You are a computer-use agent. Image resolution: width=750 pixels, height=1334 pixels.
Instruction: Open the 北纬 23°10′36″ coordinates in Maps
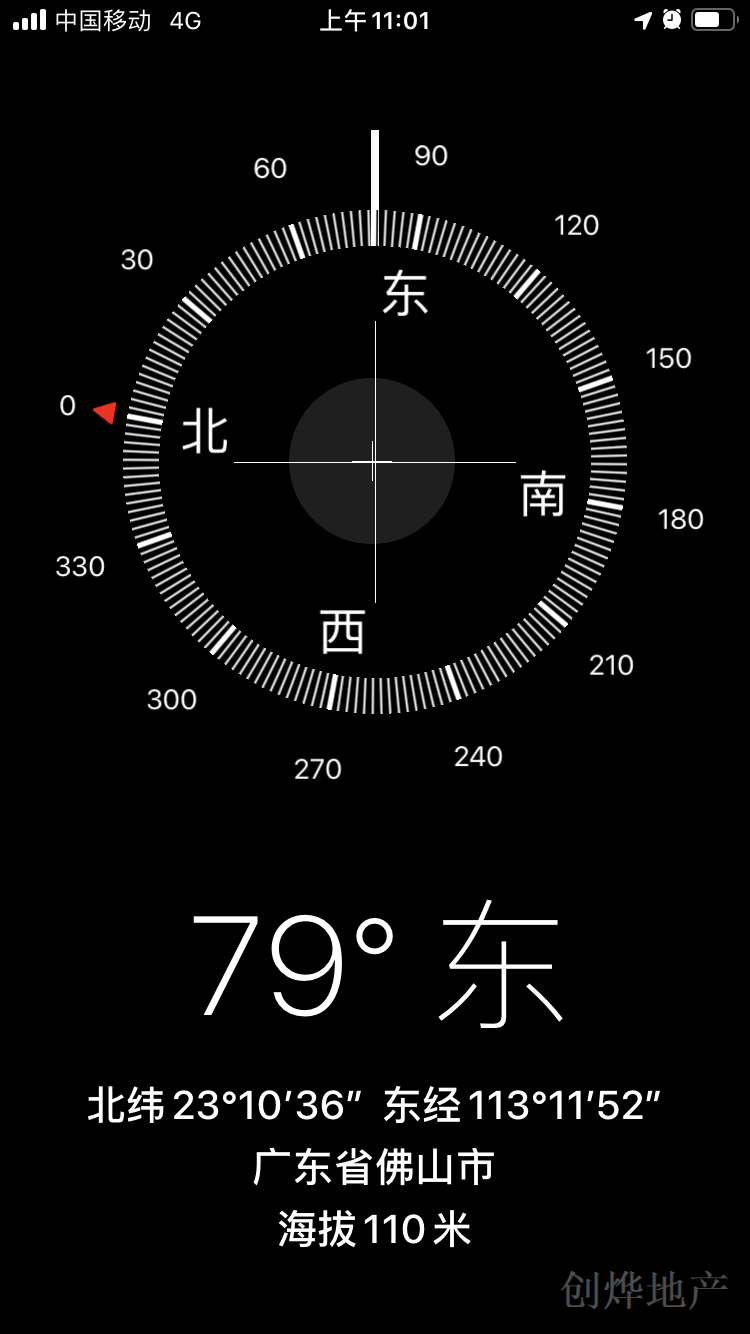pos(374,1106)
